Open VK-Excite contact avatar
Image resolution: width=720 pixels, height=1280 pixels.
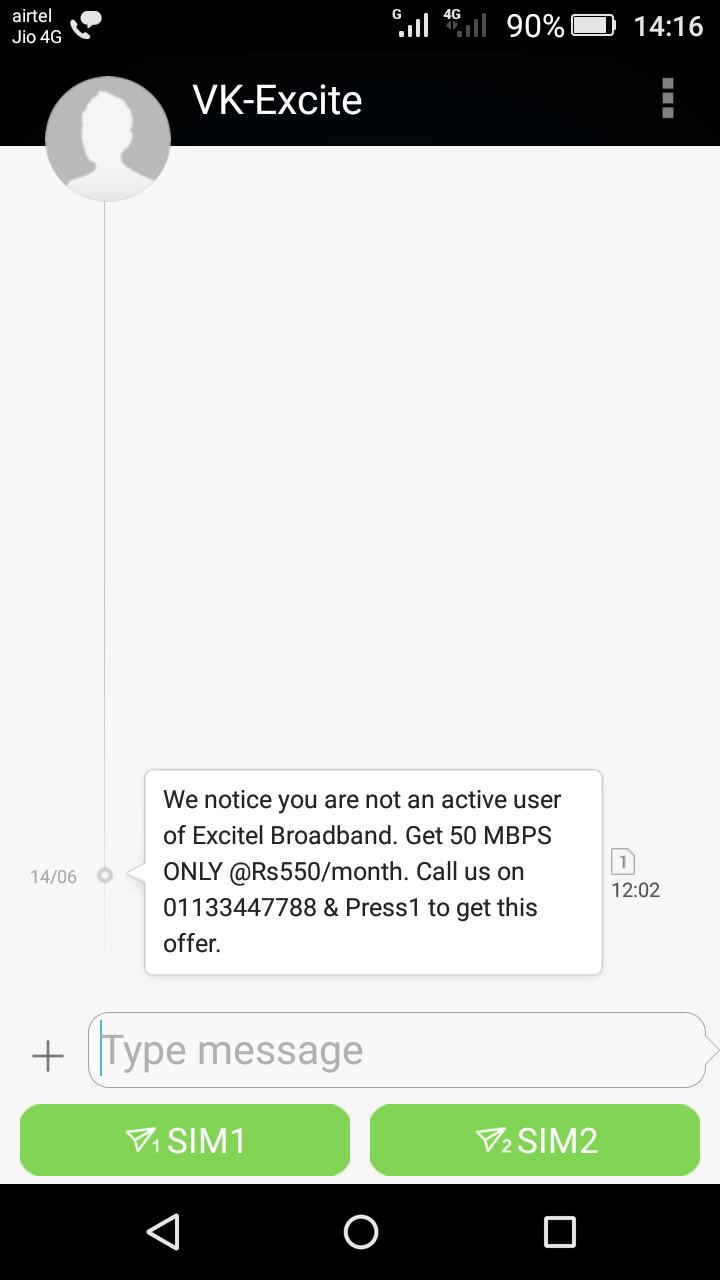tap(108, 138)
